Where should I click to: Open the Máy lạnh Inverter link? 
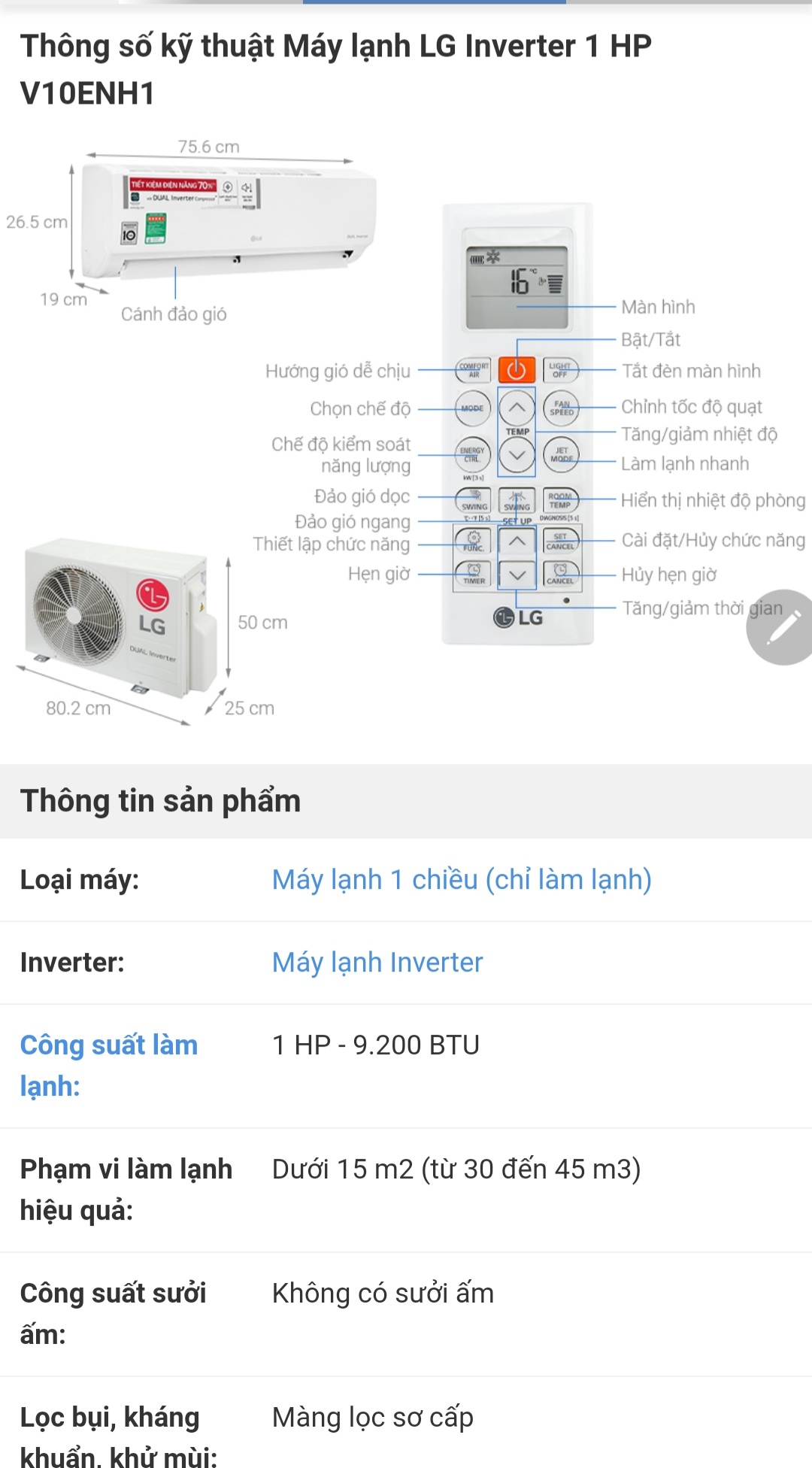[377, 962]
